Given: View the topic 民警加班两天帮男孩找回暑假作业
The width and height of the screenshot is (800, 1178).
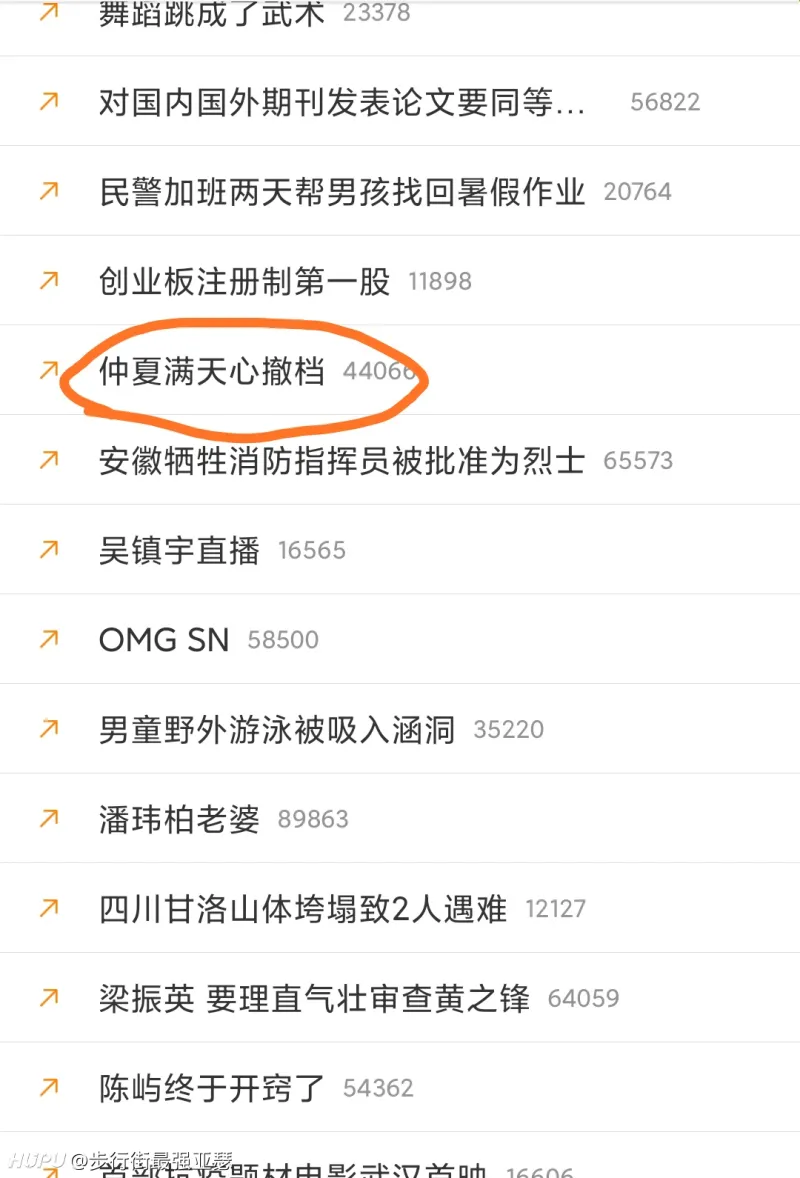Looking at the screenshot, I should pos(342,191).
